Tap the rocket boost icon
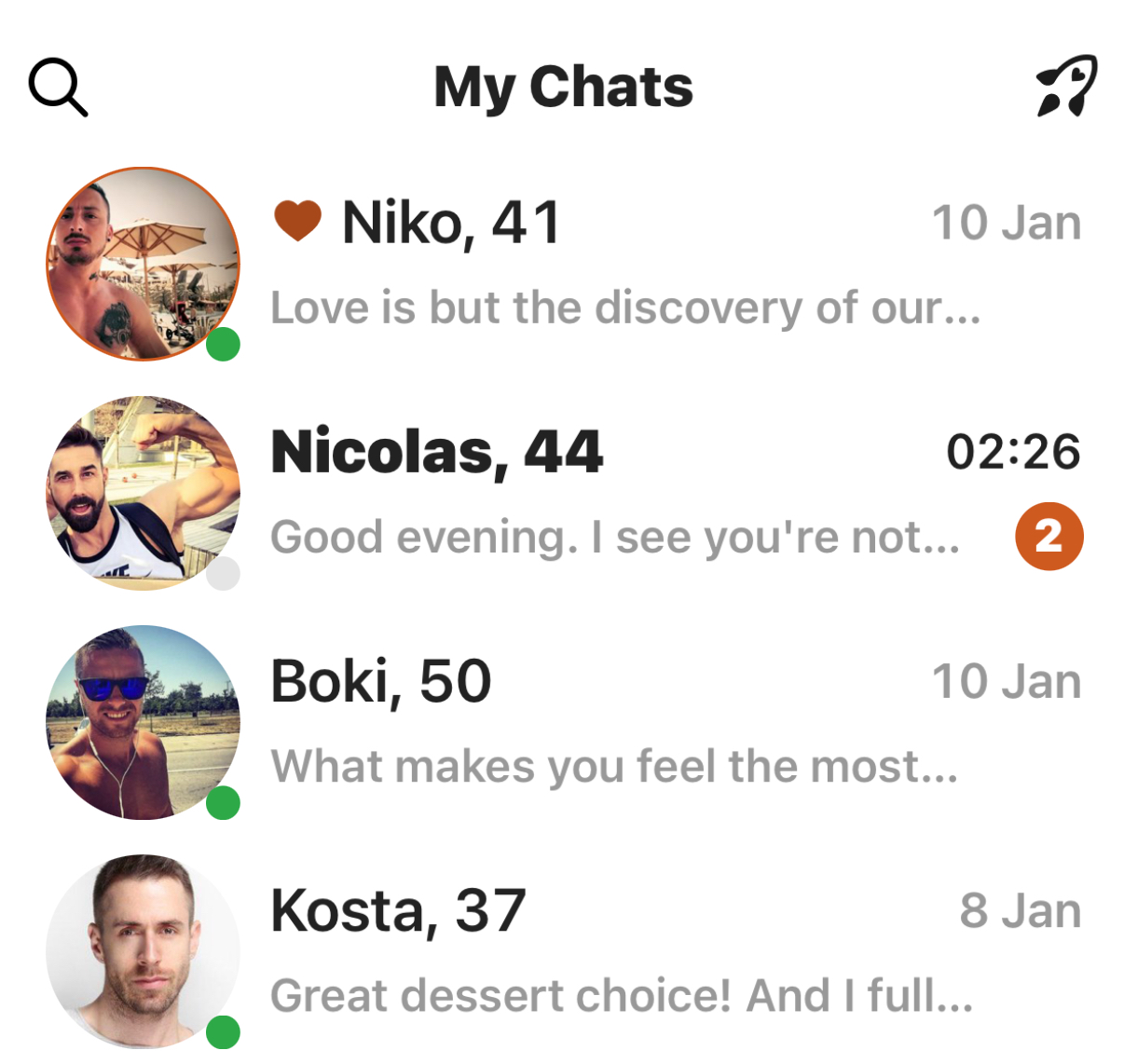Image resolution: width=1124 pixels, height=1064 pixels. (1066, 87)
